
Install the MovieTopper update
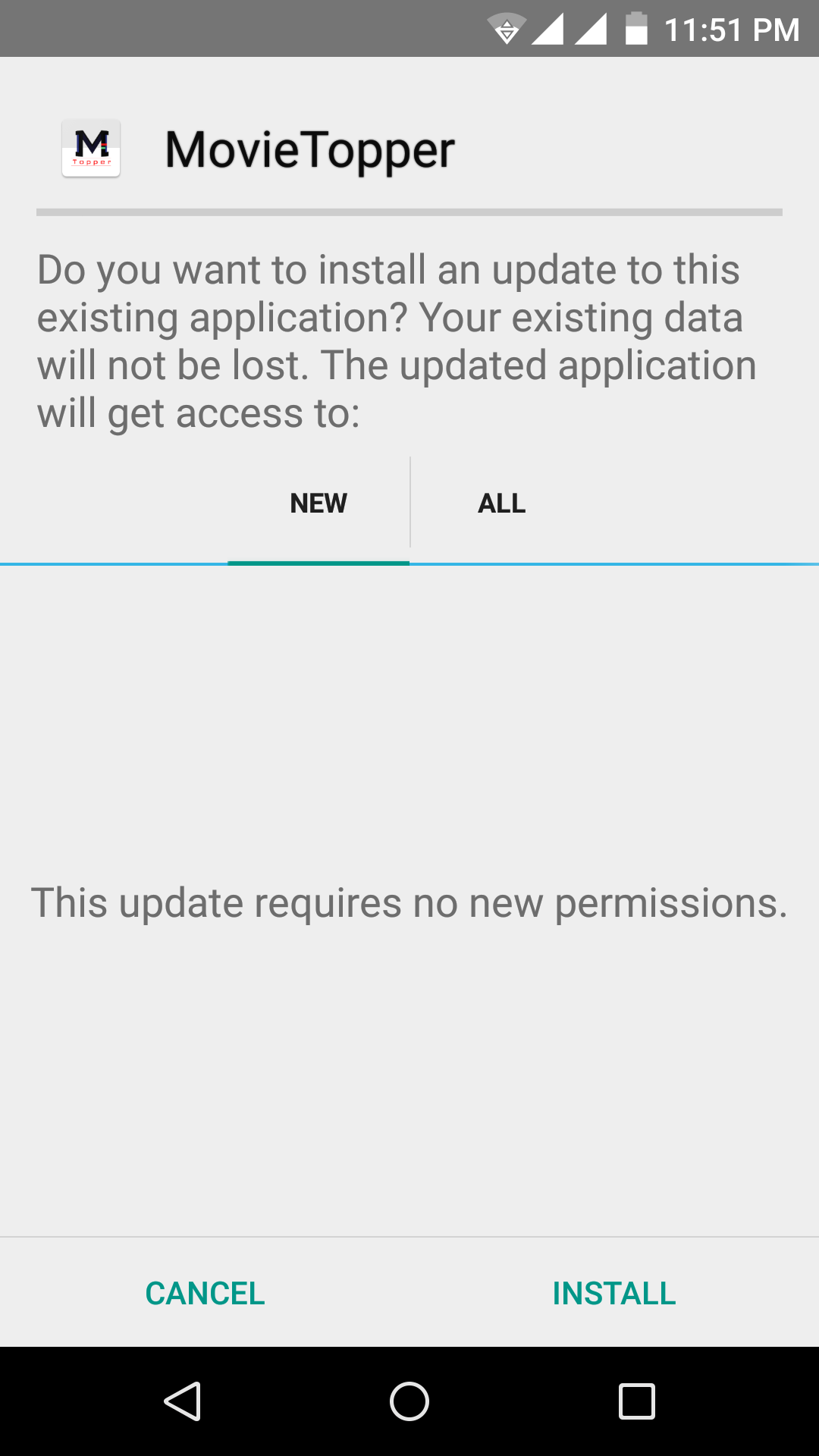(613, 1294)
